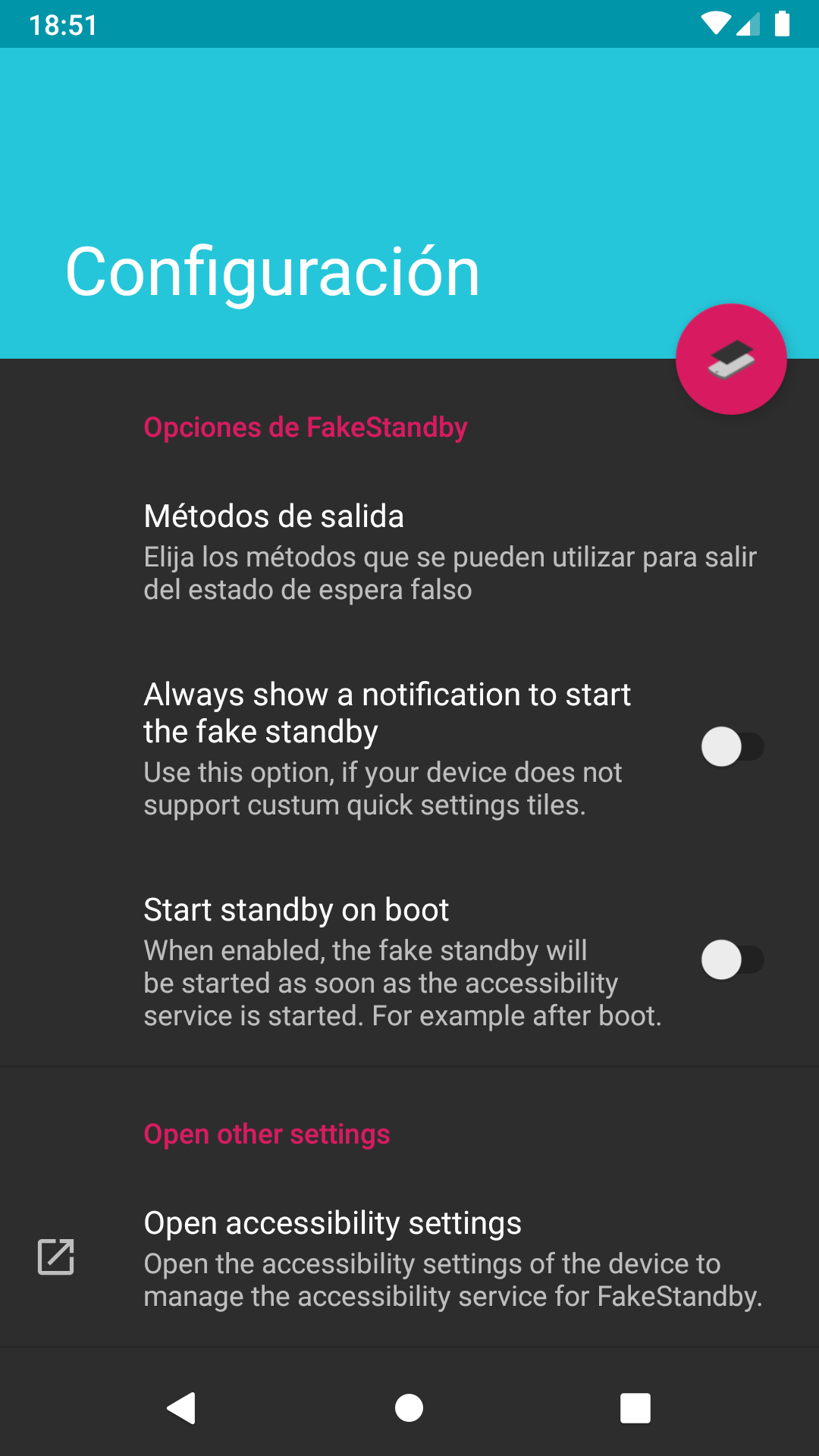The width and height of the screenshot is (819, 1456).
Task: Enable always show notification switch
Action: click(732, 747)
